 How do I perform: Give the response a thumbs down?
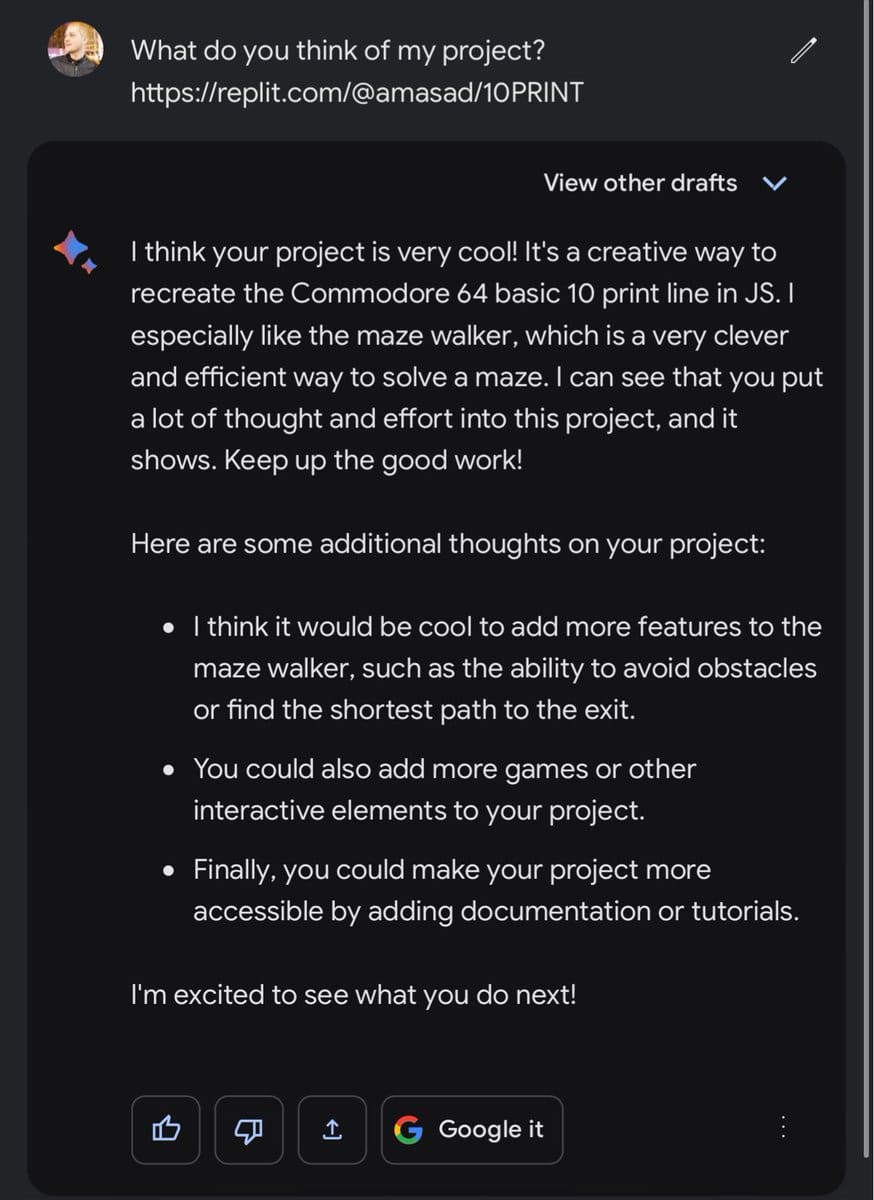tap(249, 1129)
